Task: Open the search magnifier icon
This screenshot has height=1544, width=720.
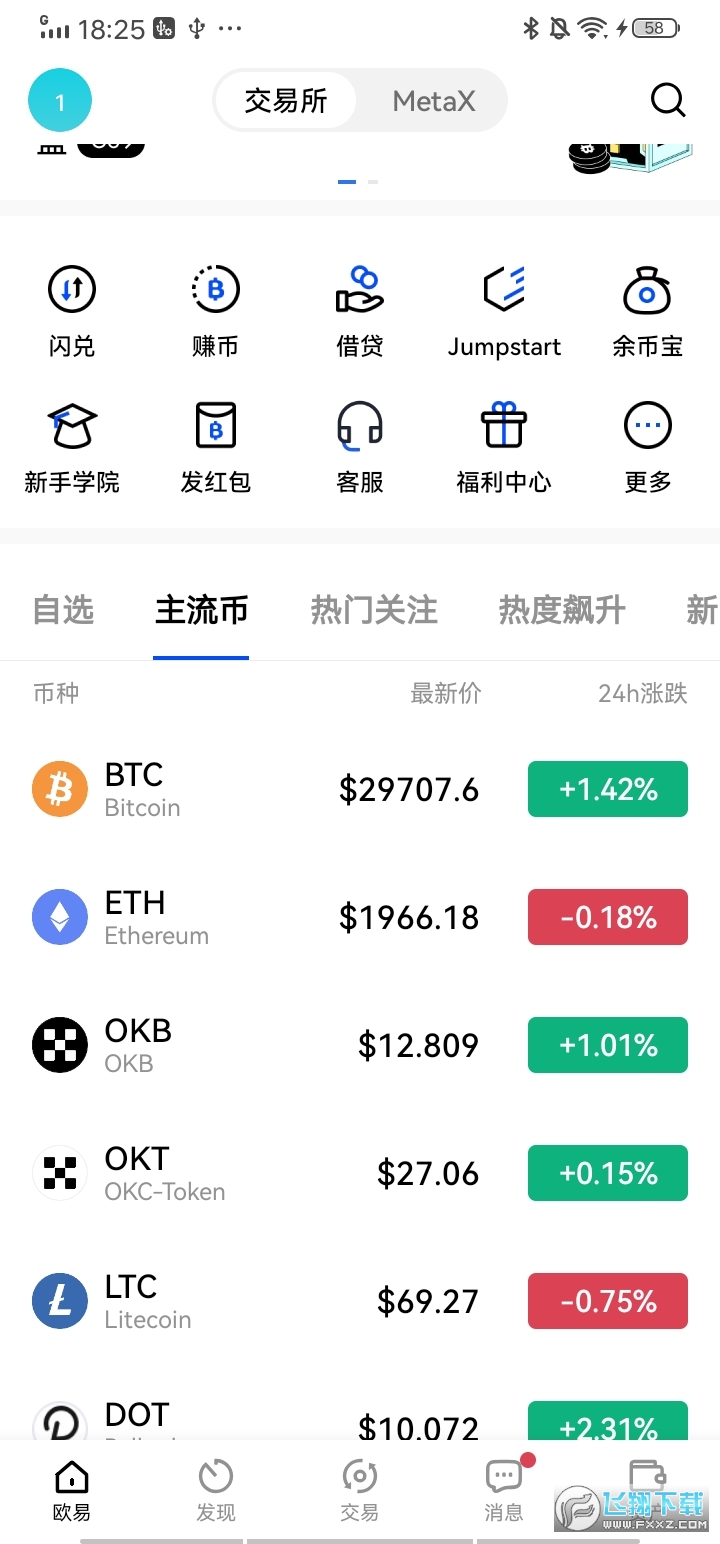Action: tap(667, 100)
